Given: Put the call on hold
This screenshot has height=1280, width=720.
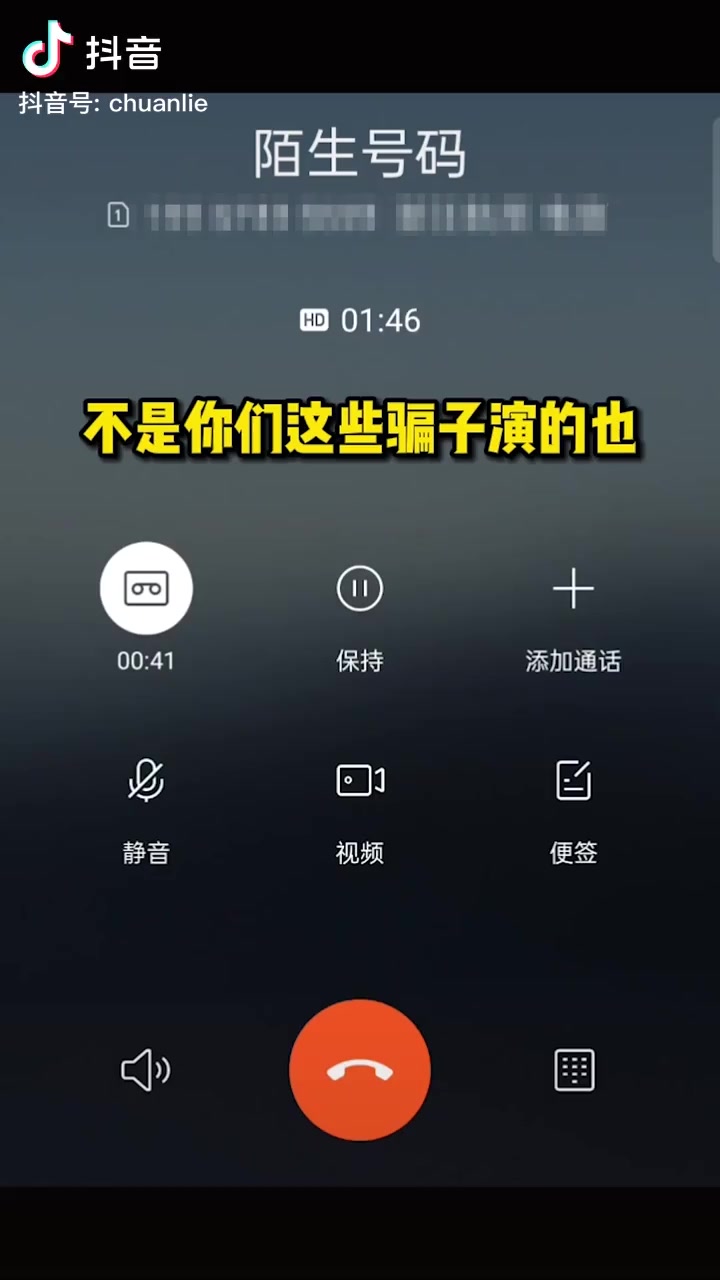Looking at the screenshot, I should click(360, 588).
